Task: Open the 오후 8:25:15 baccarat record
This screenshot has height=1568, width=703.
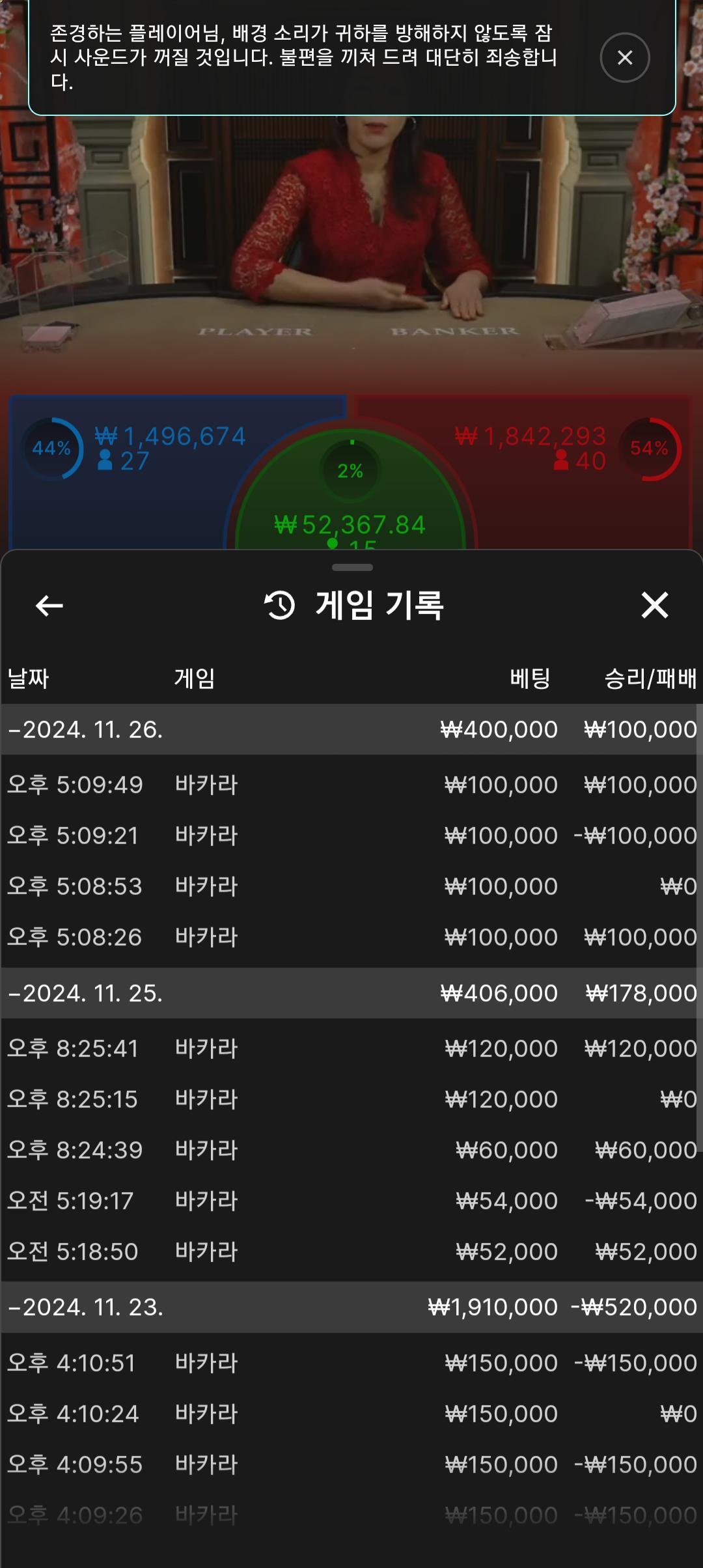Action: pos(351,1099)
